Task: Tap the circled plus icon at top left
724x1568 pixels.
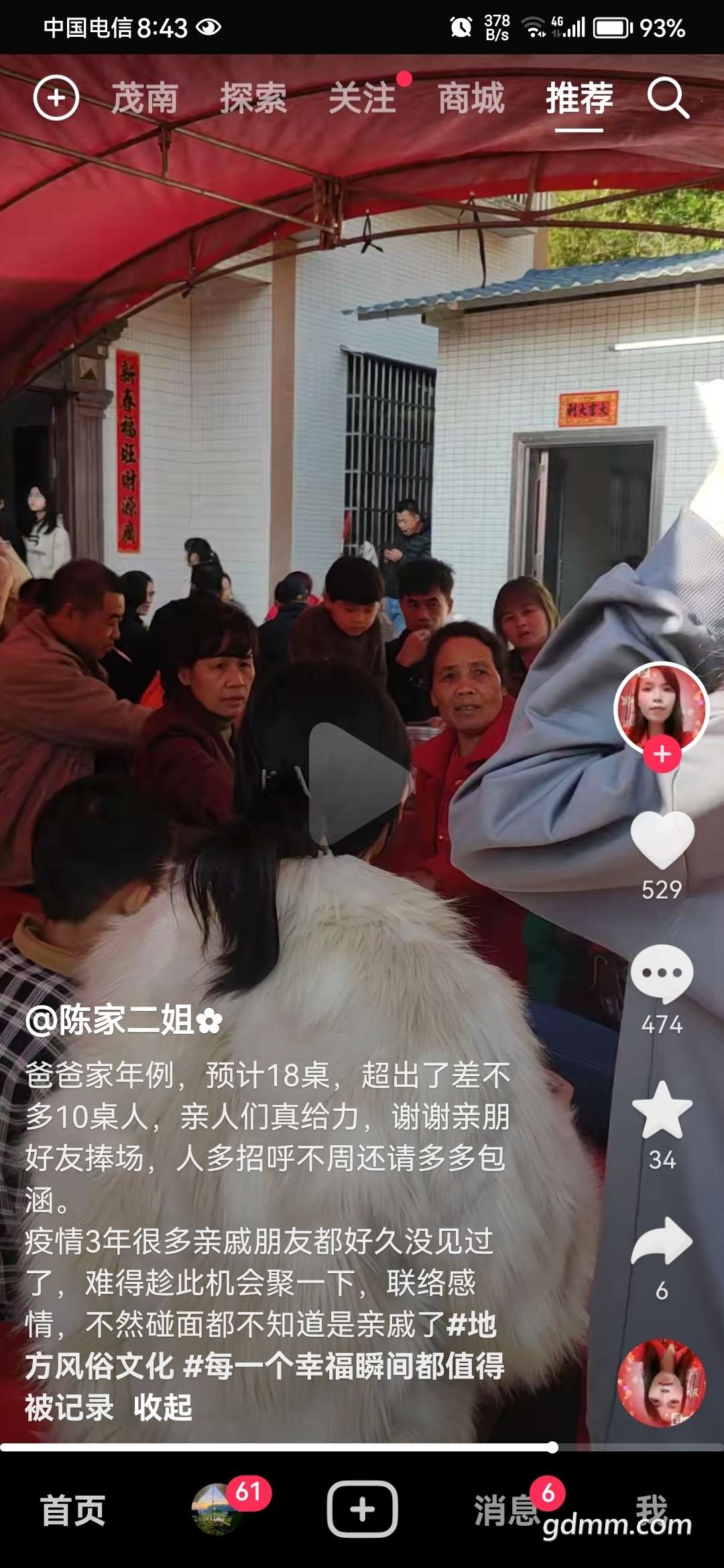Action: pos(56,99)
